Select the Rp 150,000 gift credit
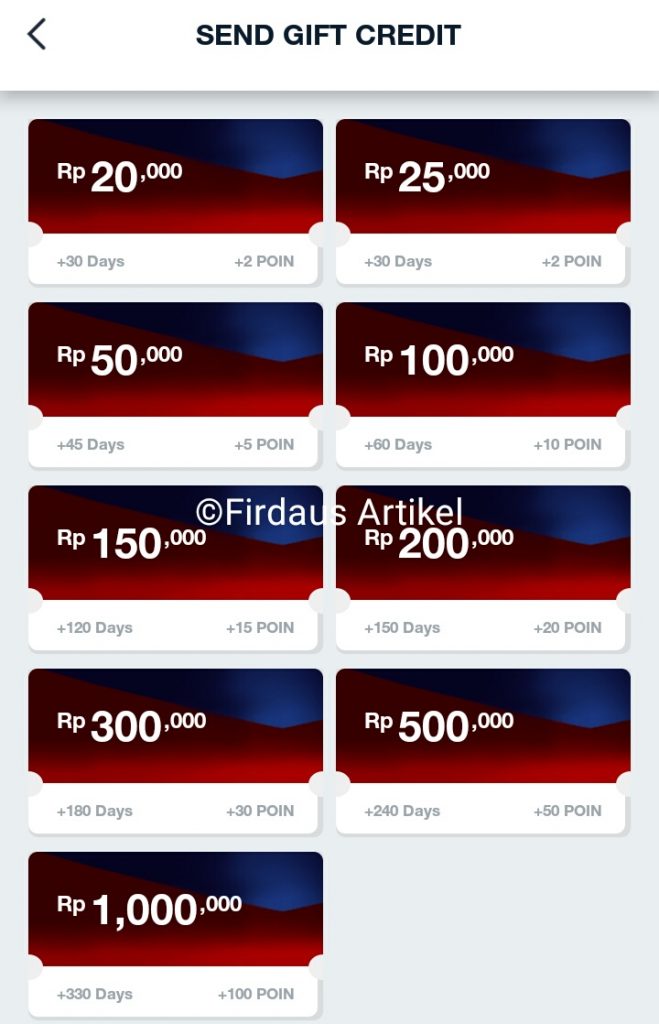659x1024 pixels. click(x=175, y=567)
